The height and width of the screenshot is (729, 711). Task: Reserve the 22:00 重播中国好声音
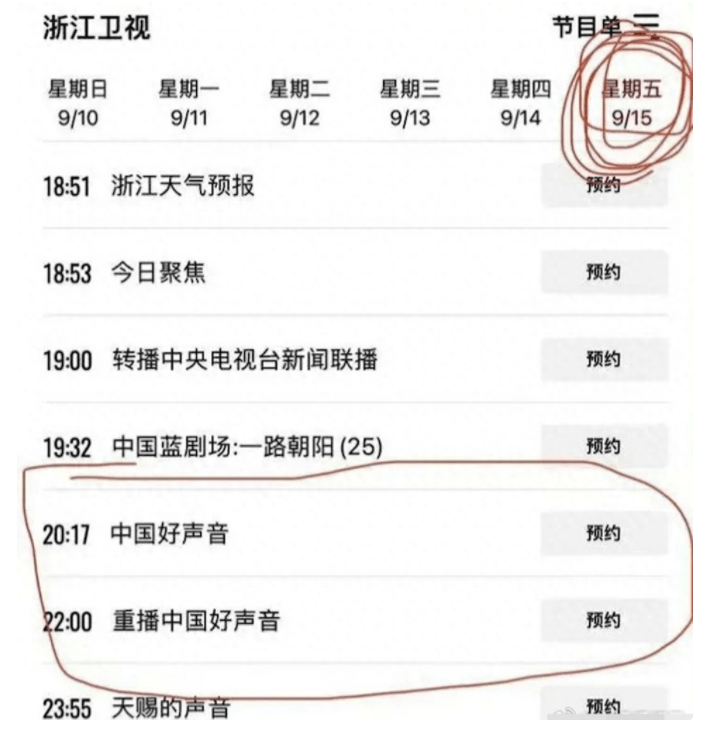tap(603, 621)
